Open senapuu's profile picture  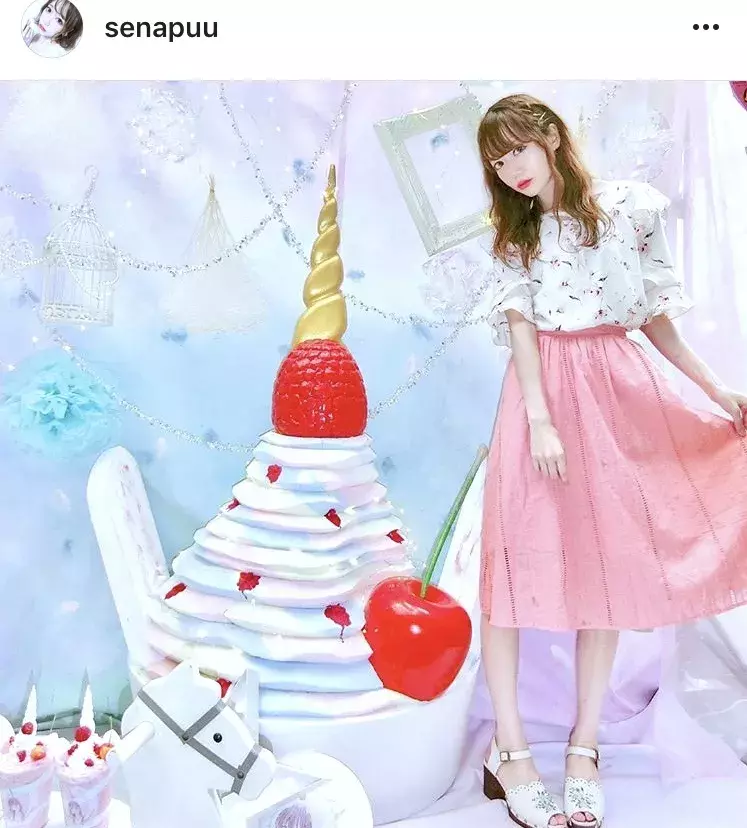coord(52,28)
